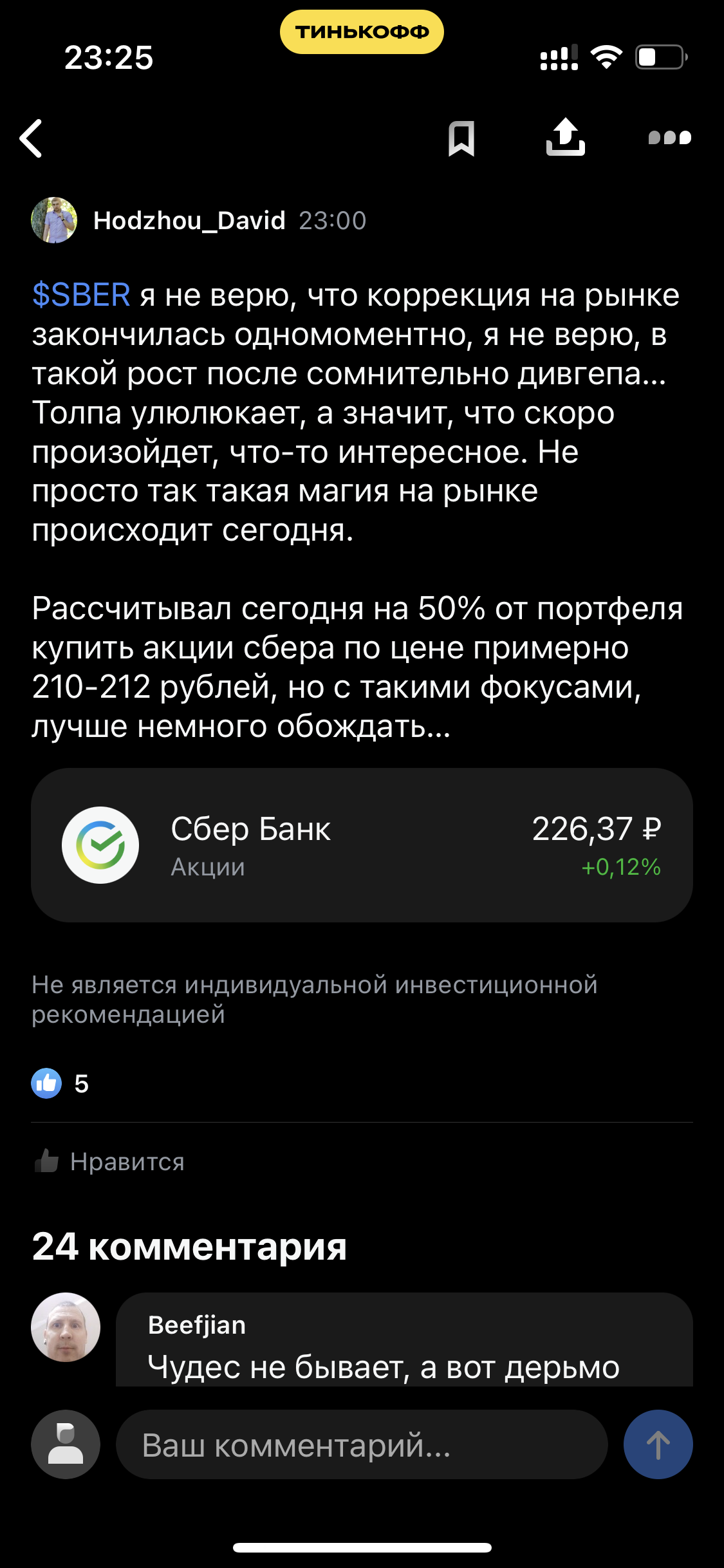Open the three-dot overflow menu
Image resolution: width=724 pixels, height=1568 pixels.
[x=669, y=138]
